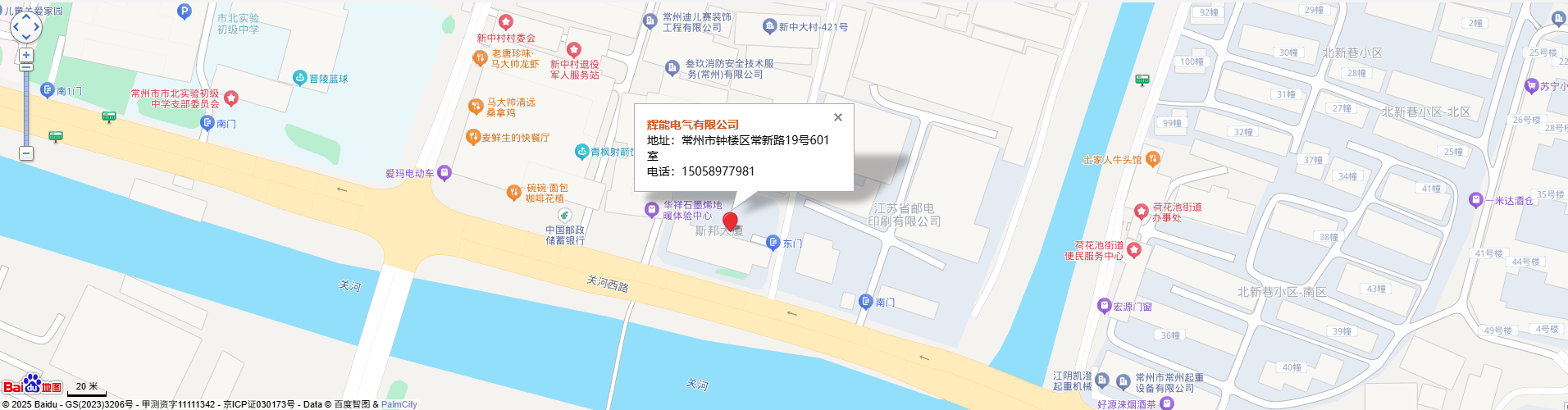The height and width of the screenshot is (410, 1568).
Task: Pan the map down with the arrow
Action: [x=26, y=39]
